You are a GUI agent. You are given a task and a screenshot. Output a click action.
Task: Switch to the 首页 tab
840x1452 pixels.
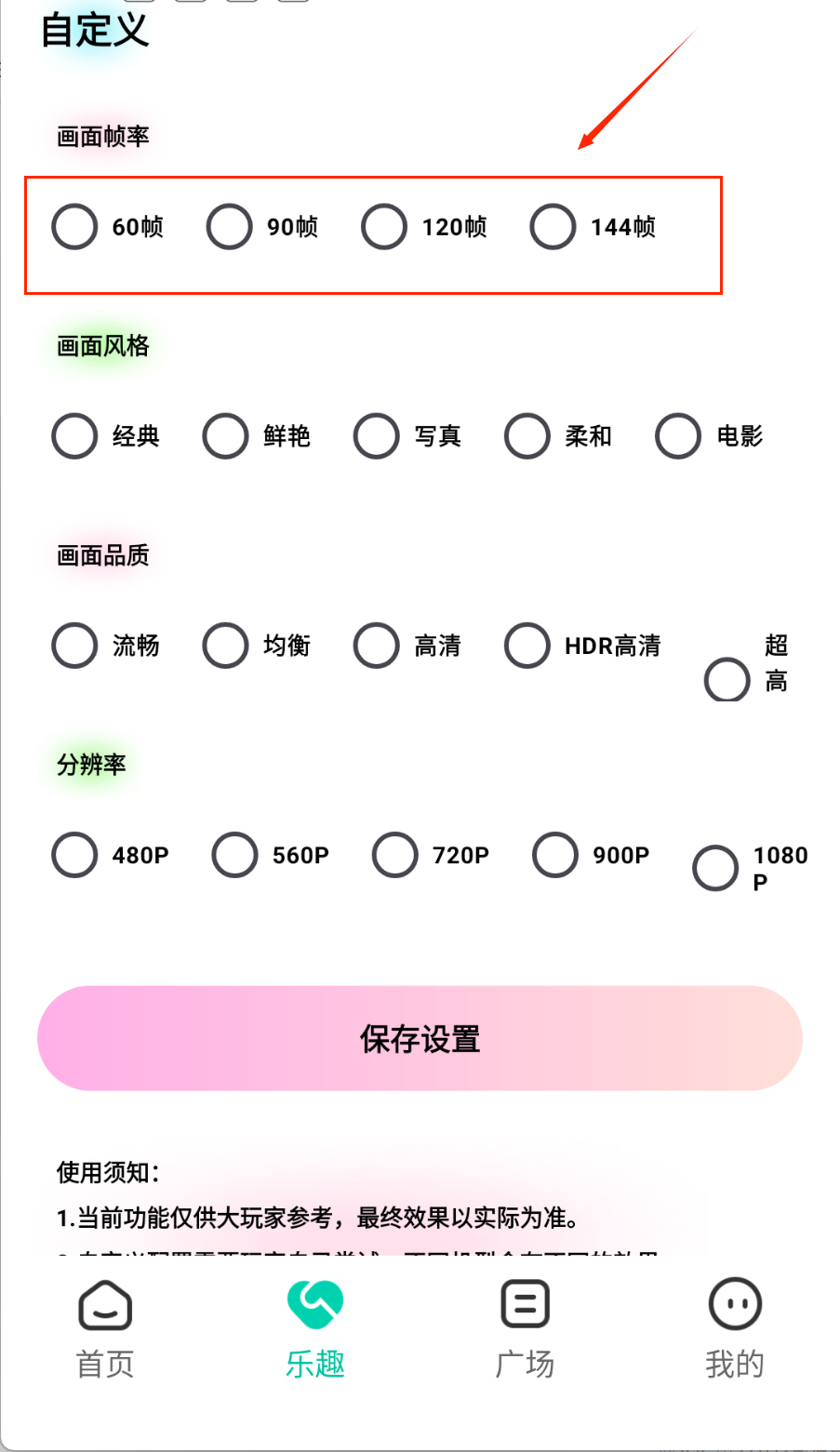(x=105, y=1328)
